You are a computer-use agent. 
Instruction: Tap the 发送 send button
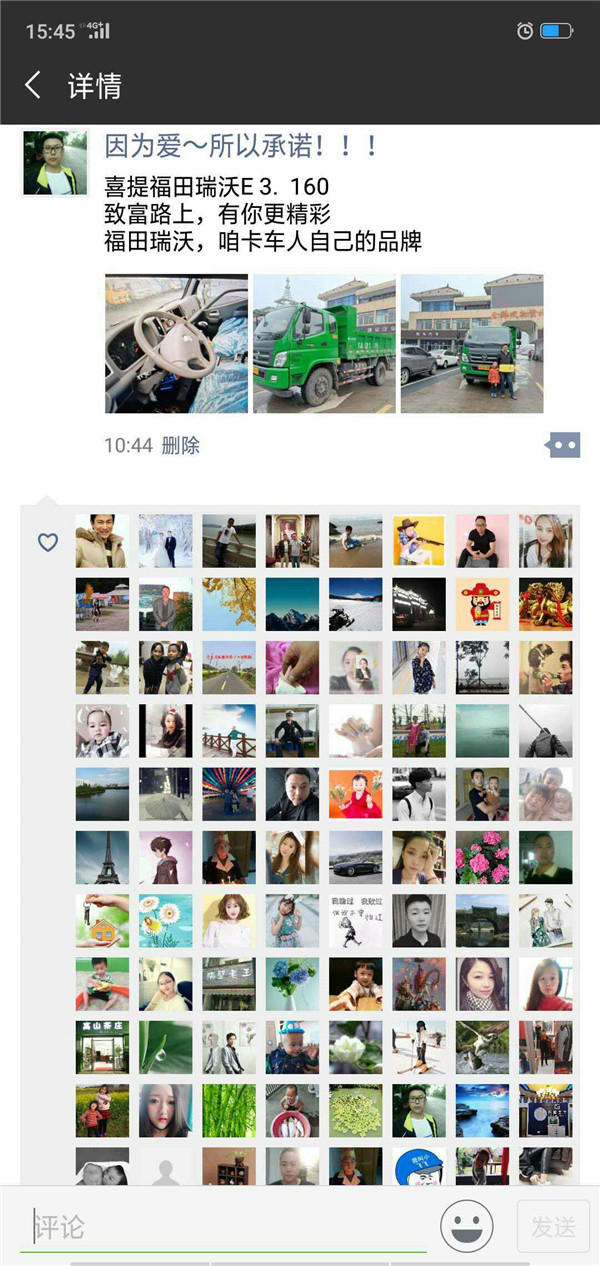point(553,1226)
